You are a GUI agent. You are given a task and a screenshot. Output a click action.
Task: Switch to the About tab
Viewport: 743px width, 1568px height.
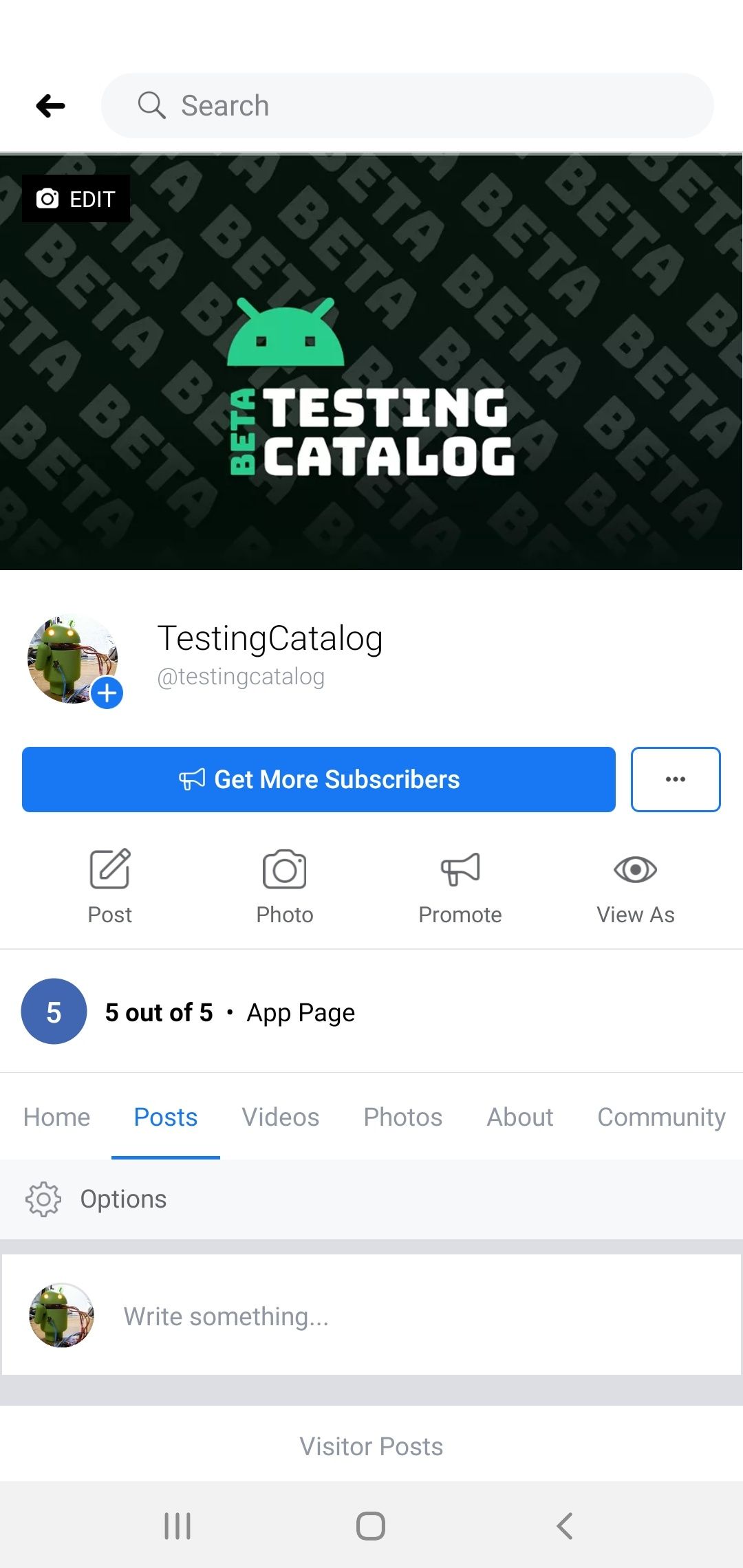[x=519, y=1117]
